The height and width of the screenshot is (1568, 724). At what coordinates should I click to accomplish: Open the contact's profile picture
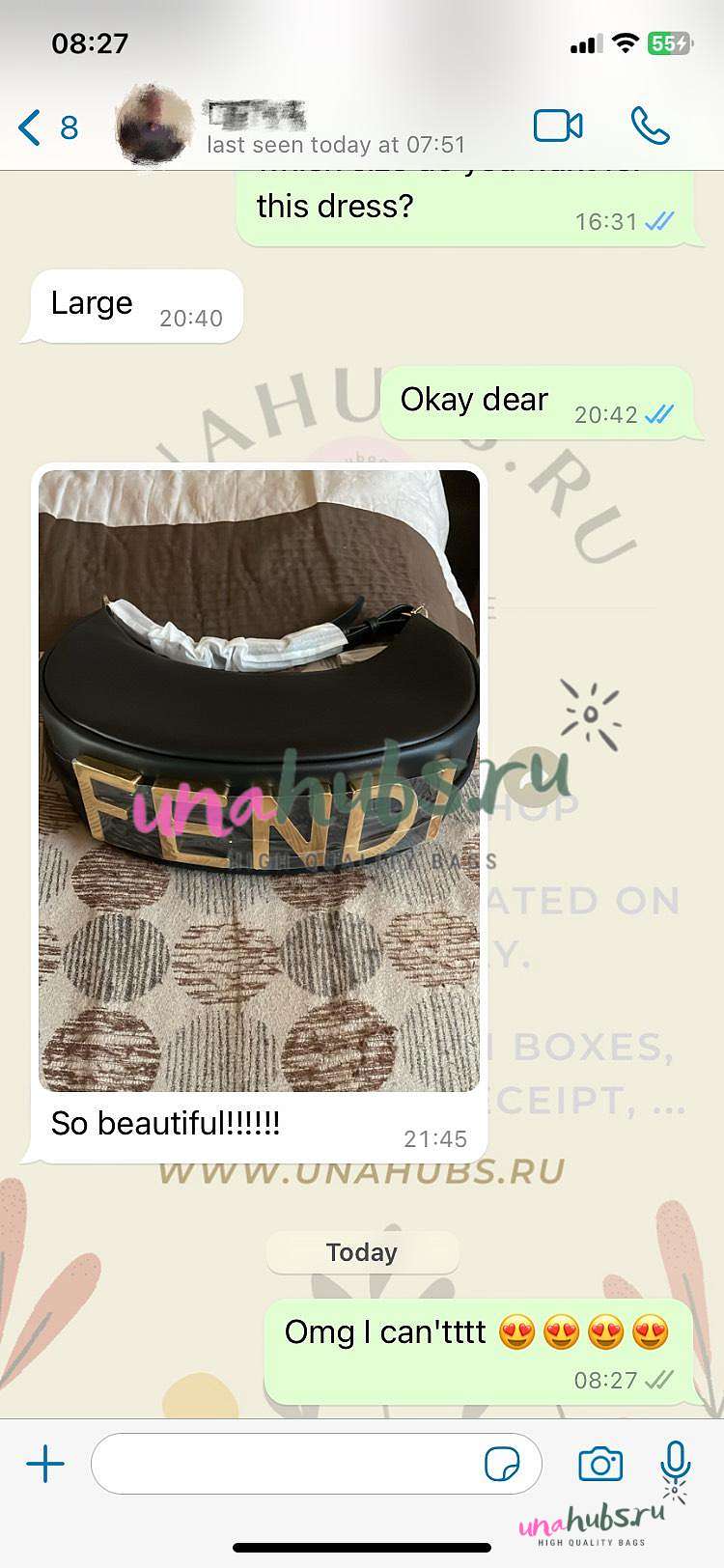coord(151,126)
